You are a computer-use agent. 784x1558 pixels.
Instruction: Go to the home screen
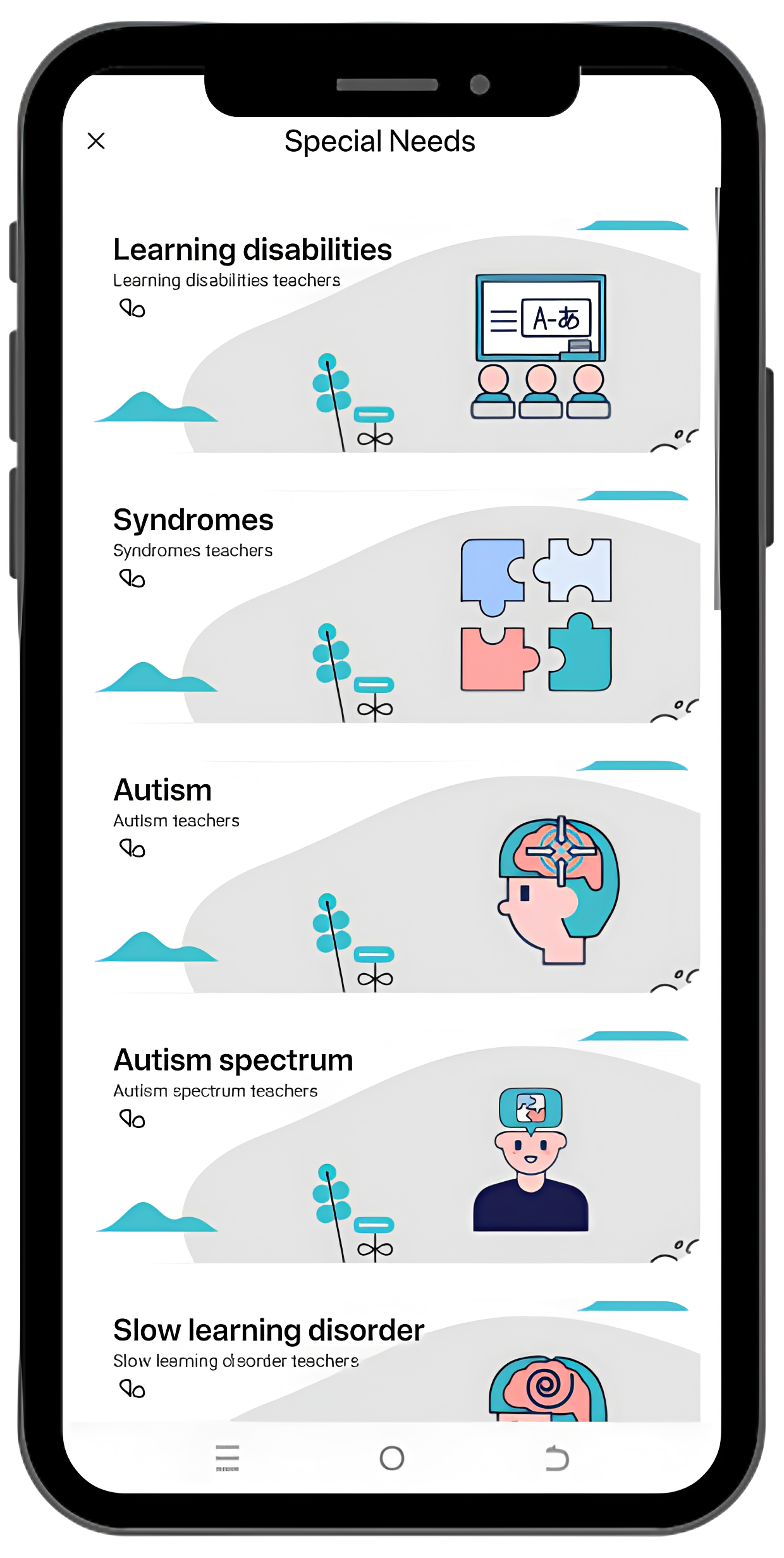[x=392, y=1458]
